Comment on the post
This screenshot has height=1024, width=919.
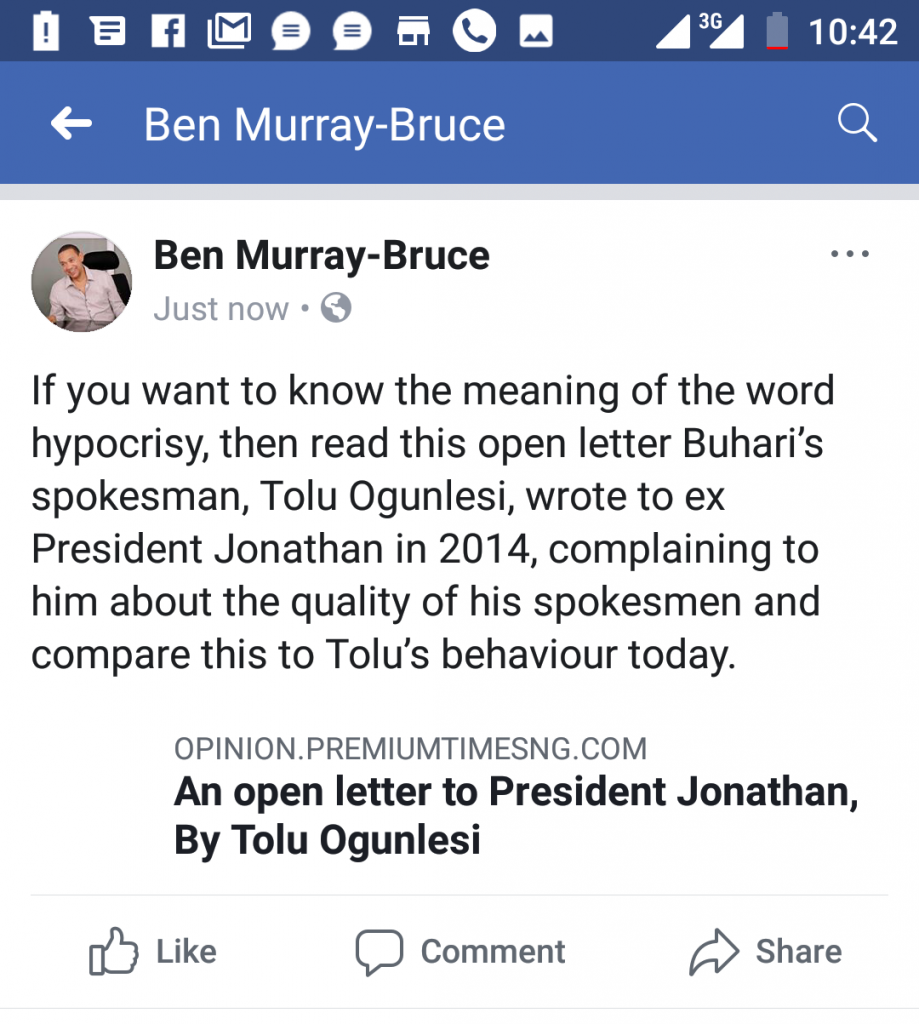pos(461,951)
